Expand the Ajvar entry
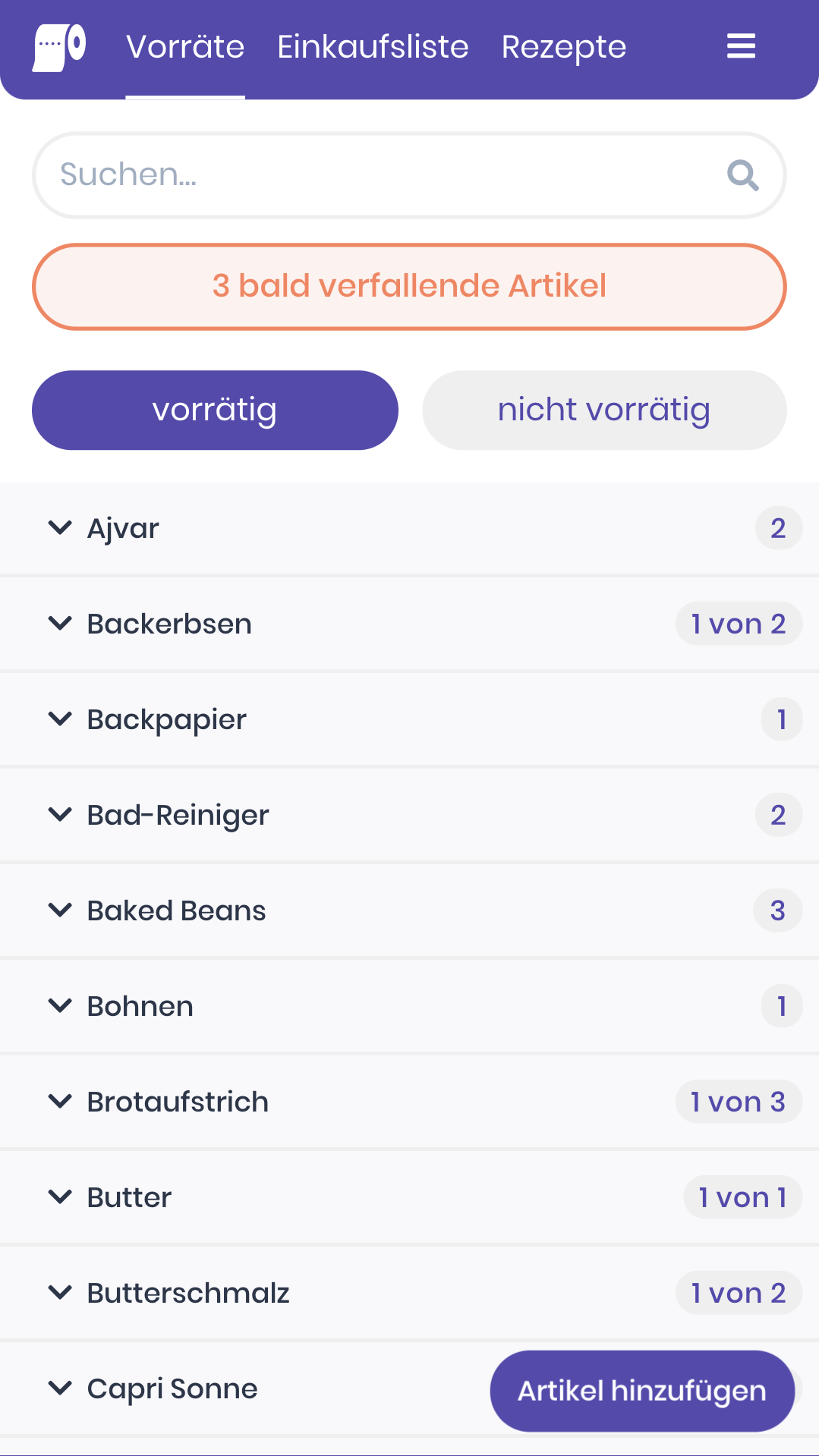Image resolution: width=819 pixels, height=1456 pixels. tap(60, 528)
